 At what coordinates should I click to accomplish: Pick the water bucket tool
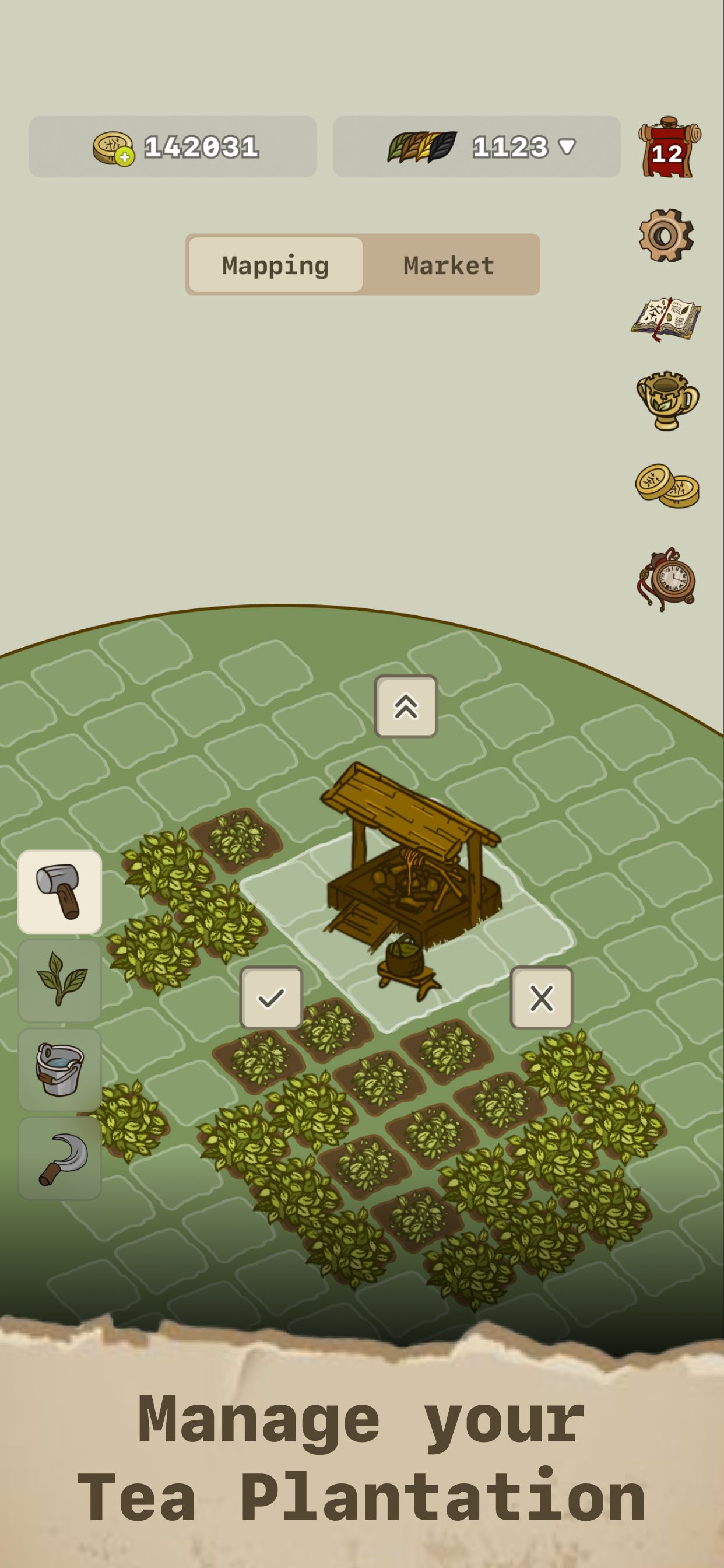tap(59, 1069)
